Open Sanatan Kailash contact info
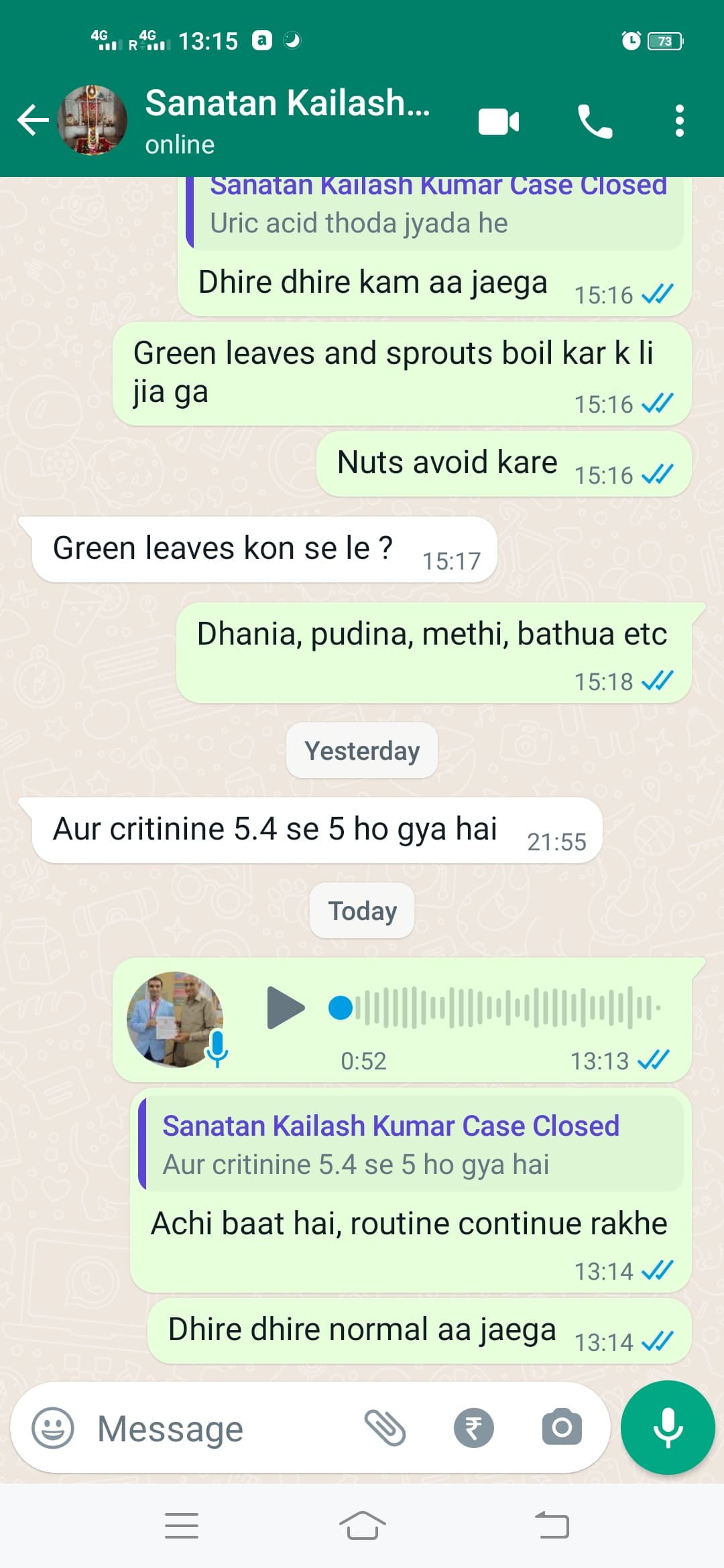 click(x=287, y=119)
